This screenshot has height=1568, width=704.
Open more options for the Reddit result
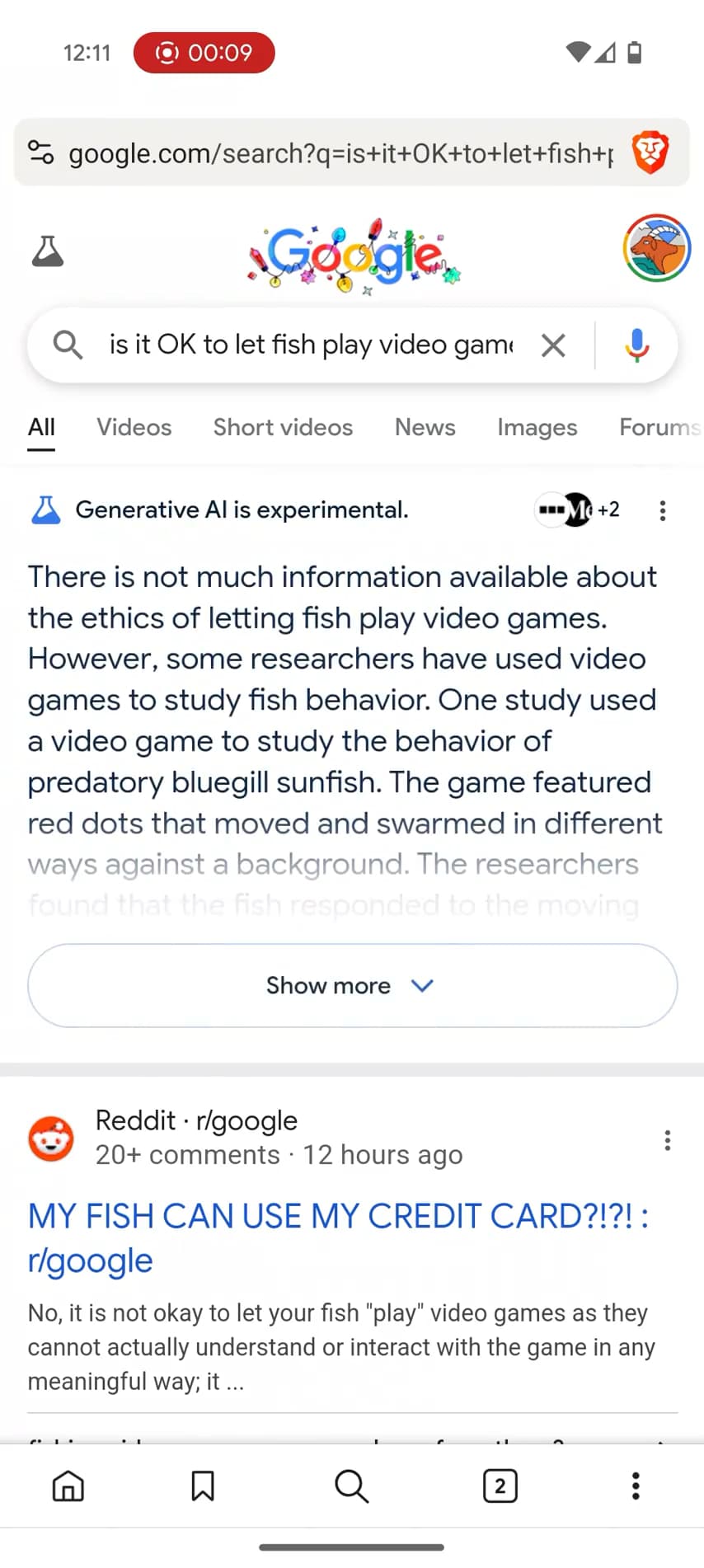(x=667, y=1140)
